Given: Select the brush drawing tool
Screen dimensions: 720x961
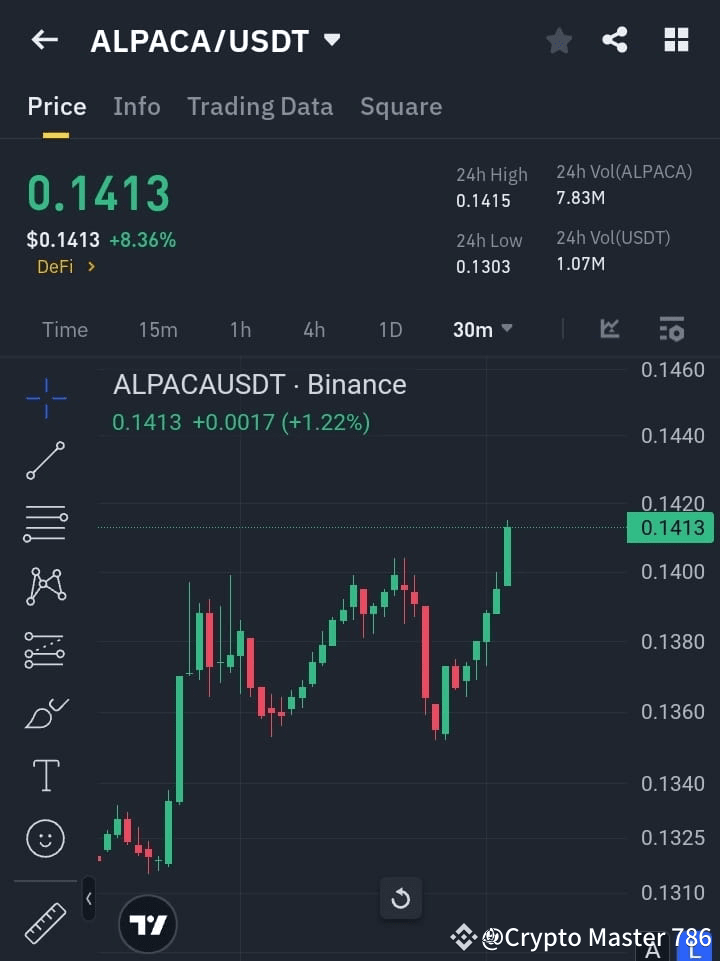Looking at the screenshot, I should tap(45, 713).
